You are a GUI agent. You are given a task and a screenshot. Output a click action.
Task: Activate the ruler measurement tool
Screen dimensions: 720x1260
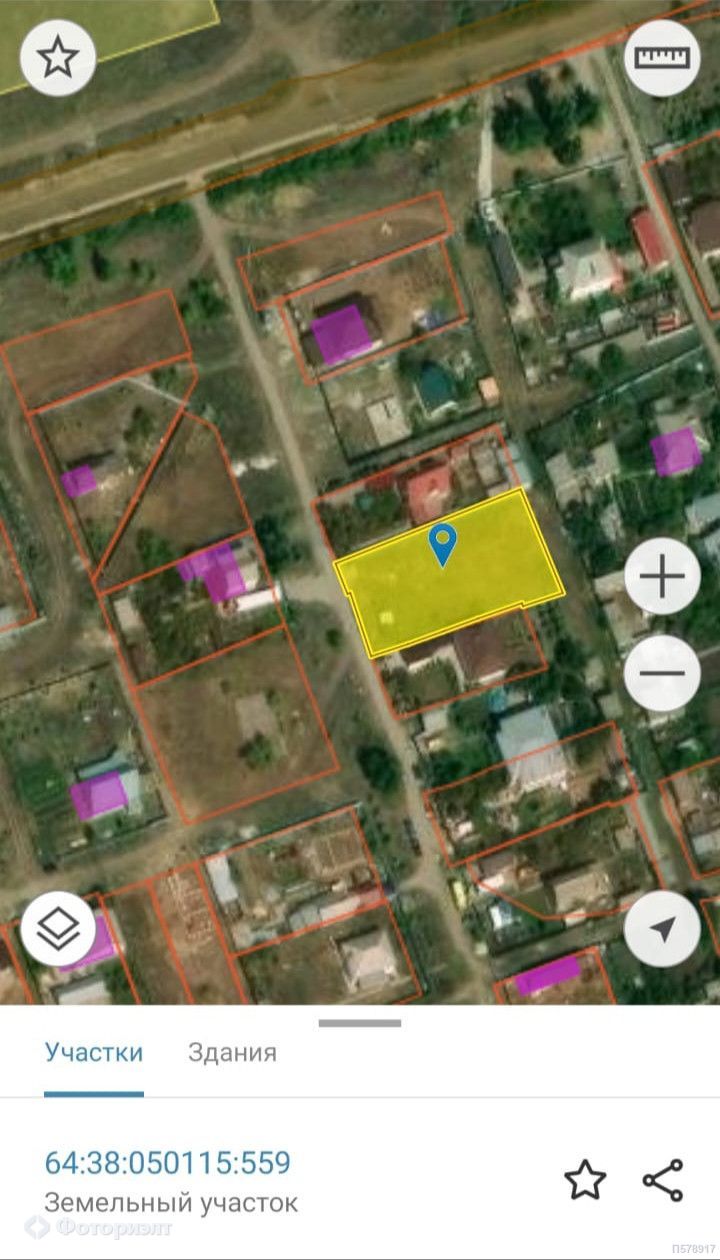click(662, 58)
